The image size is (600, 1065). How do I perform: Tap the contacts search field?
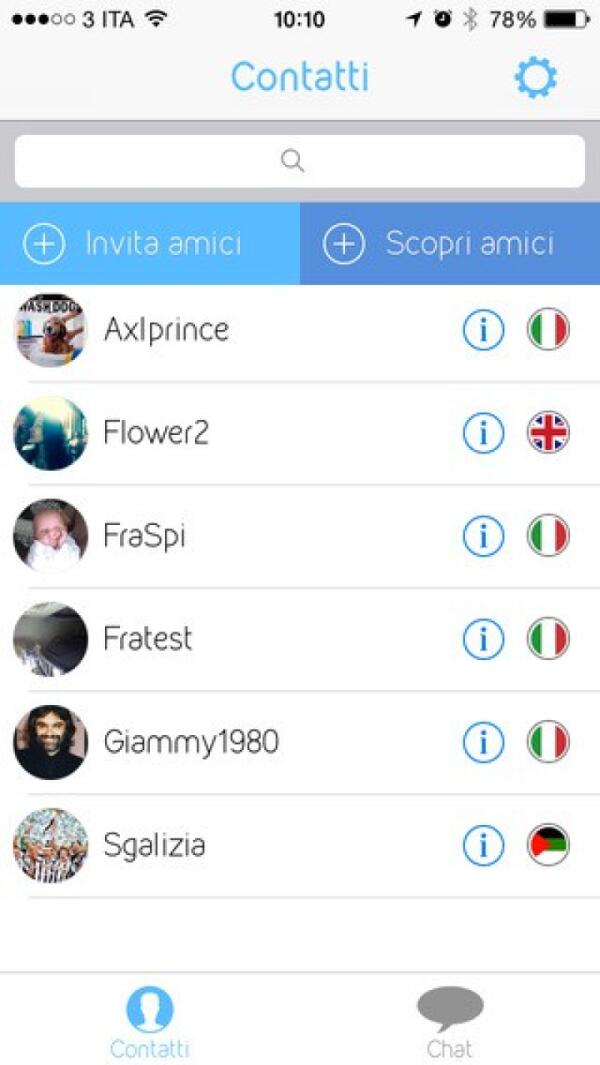click(x=300, y=161)
